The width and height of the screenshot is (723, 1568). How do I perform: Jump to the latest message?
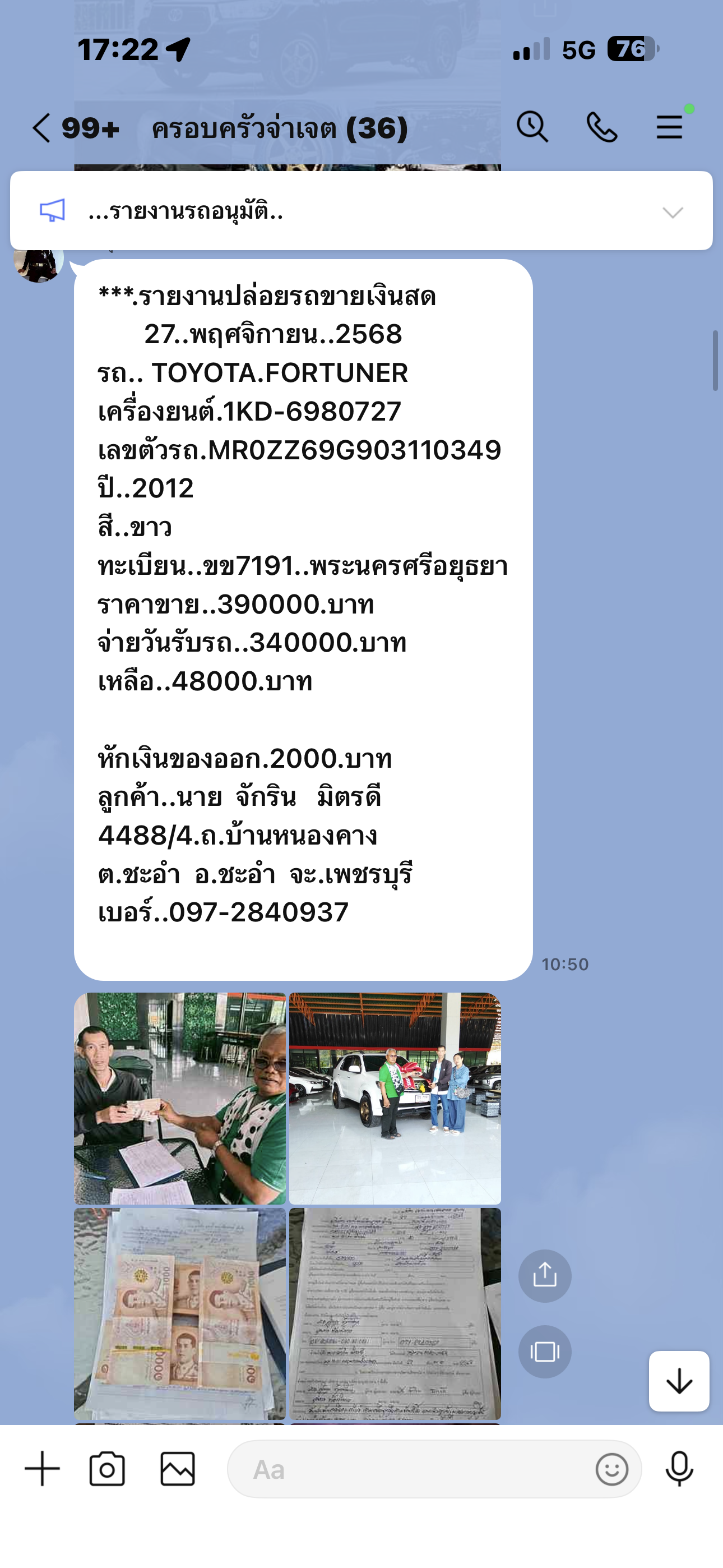point(679,1381)
